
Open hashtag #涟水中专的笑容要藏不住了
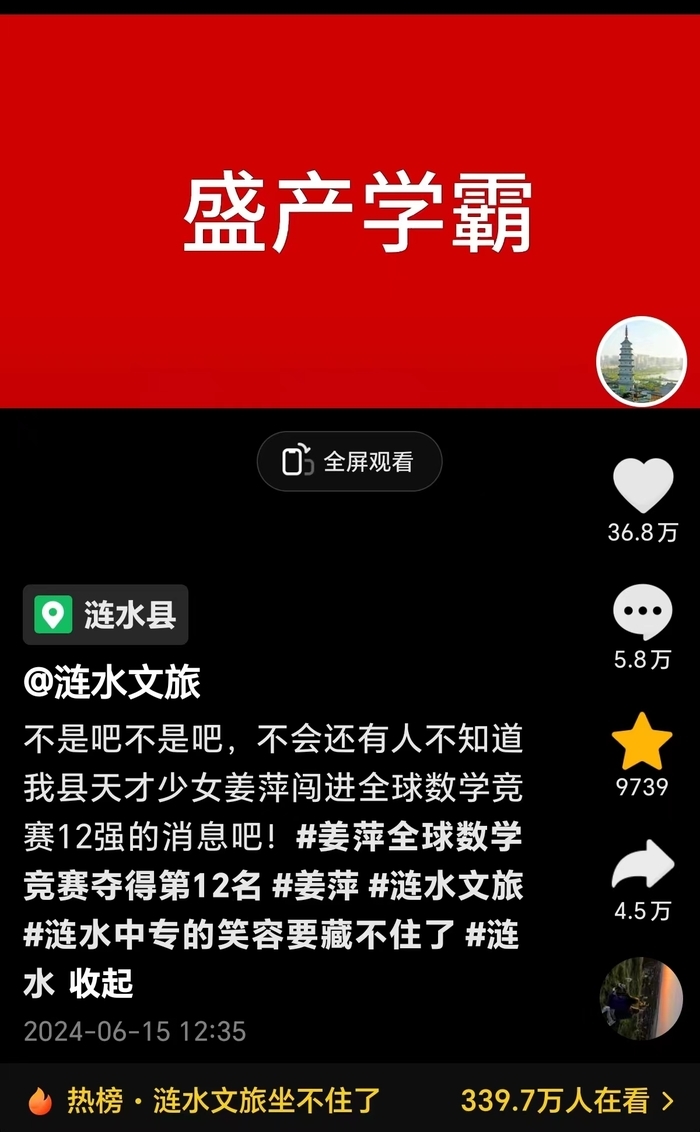(240, 936)
